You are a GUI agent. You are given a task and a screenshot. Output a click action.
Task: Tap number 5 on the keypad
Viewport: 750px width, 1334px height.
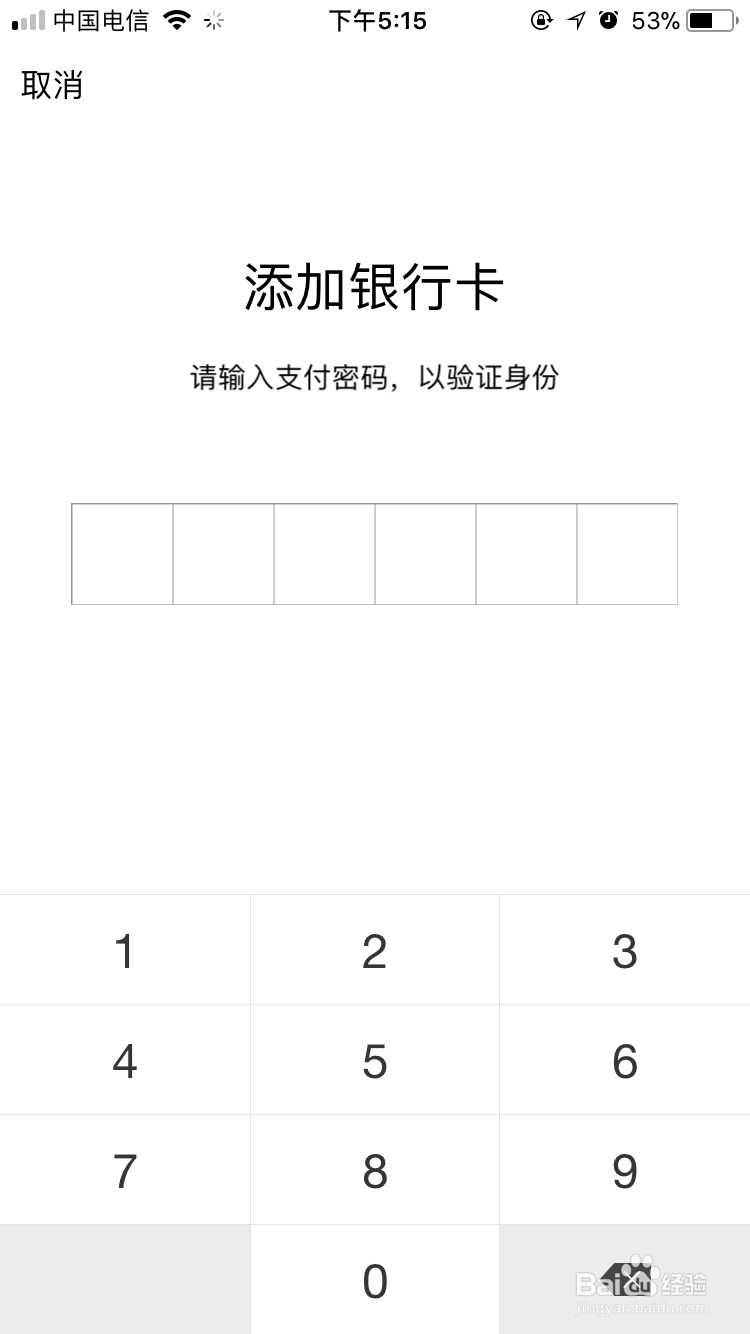[x=375, y=1059]
